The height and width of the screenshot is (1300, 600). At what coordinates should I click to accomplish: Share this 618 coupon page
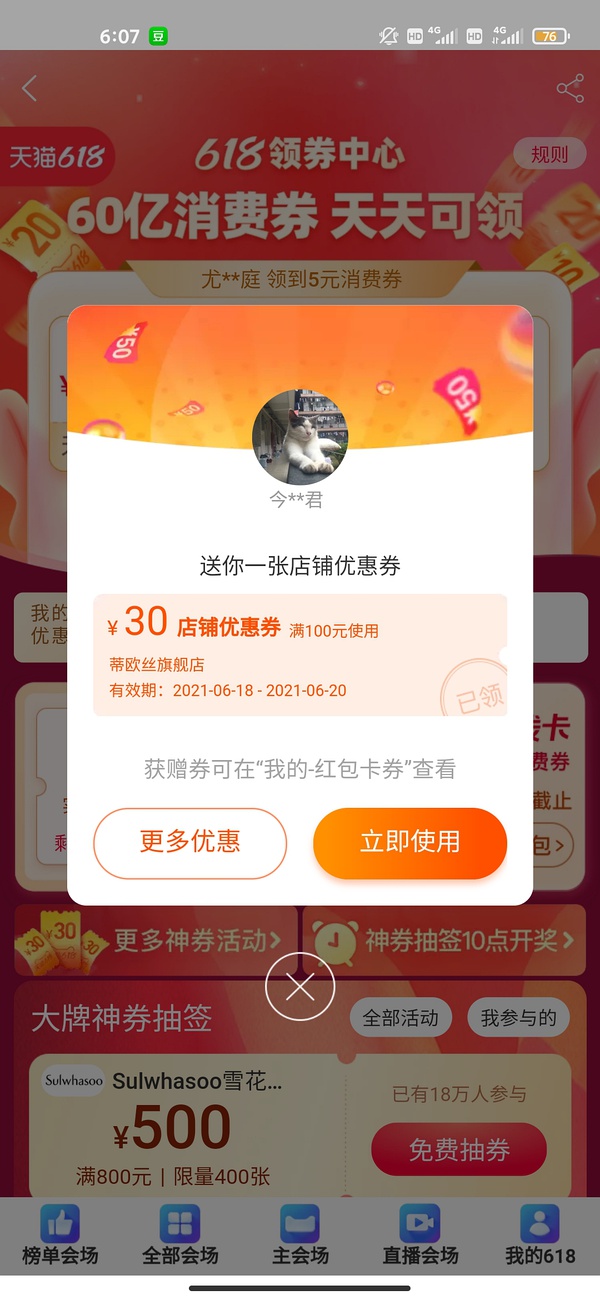(x=570, y=89)
